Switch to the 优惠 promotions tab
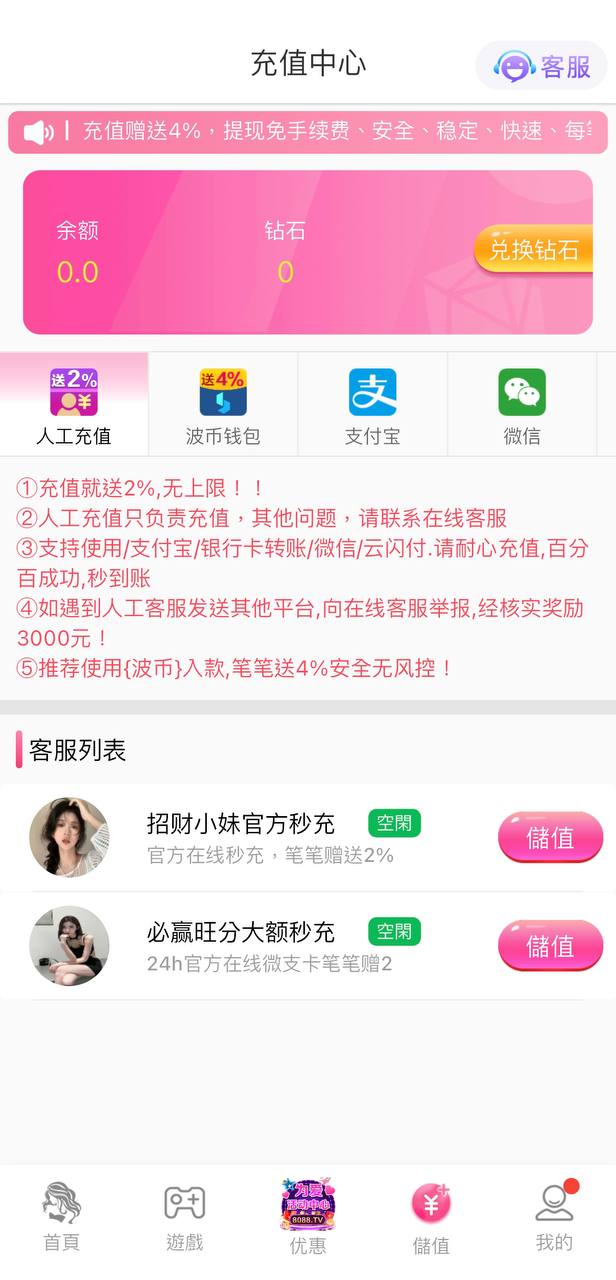The image size is (616, 1280). coord(308,1217)
